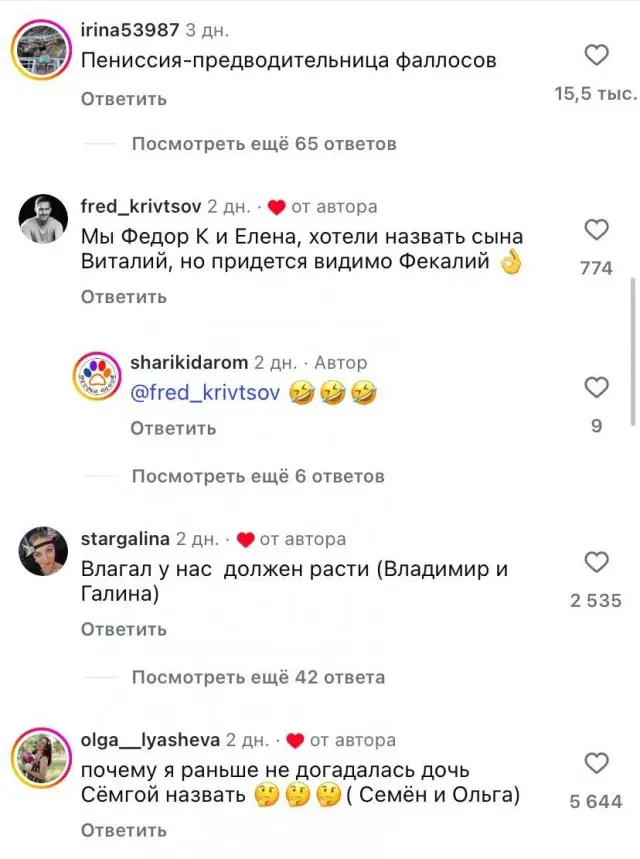Open sharikidarom's profile avatar
Image resolution: width=640 pixels, height=859 pixels.
(98, 376)
